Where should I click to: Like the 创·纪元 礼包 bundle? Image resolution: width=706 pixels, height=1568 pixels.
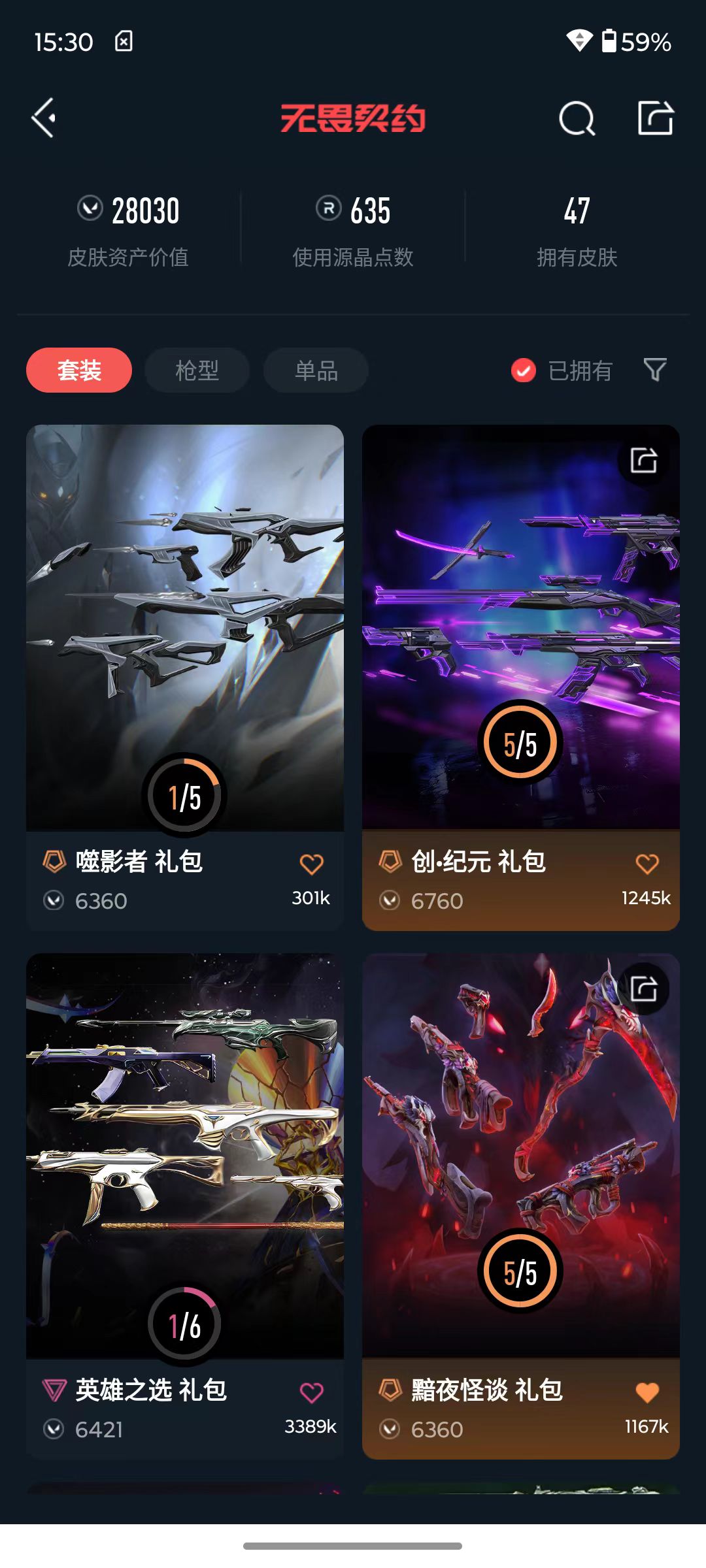[x=648, y=864]
